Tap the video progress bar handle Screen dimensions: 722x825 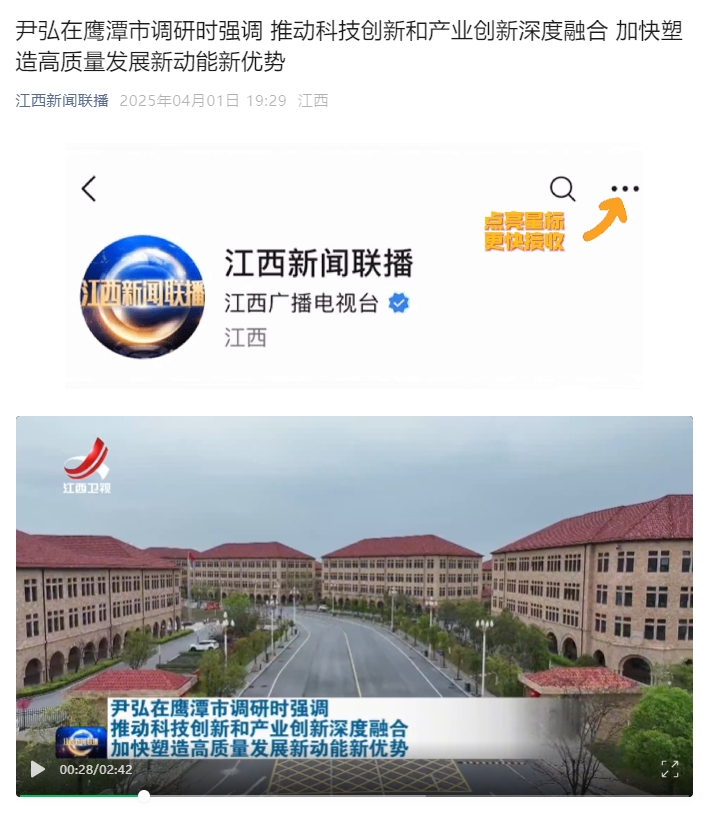(x=144, y=796)
